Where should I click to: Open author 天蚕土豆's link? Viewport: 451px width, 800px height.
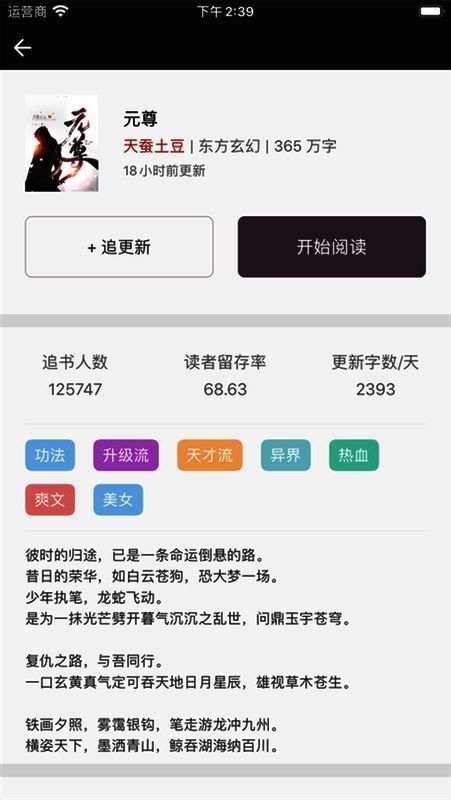[154, 146]
